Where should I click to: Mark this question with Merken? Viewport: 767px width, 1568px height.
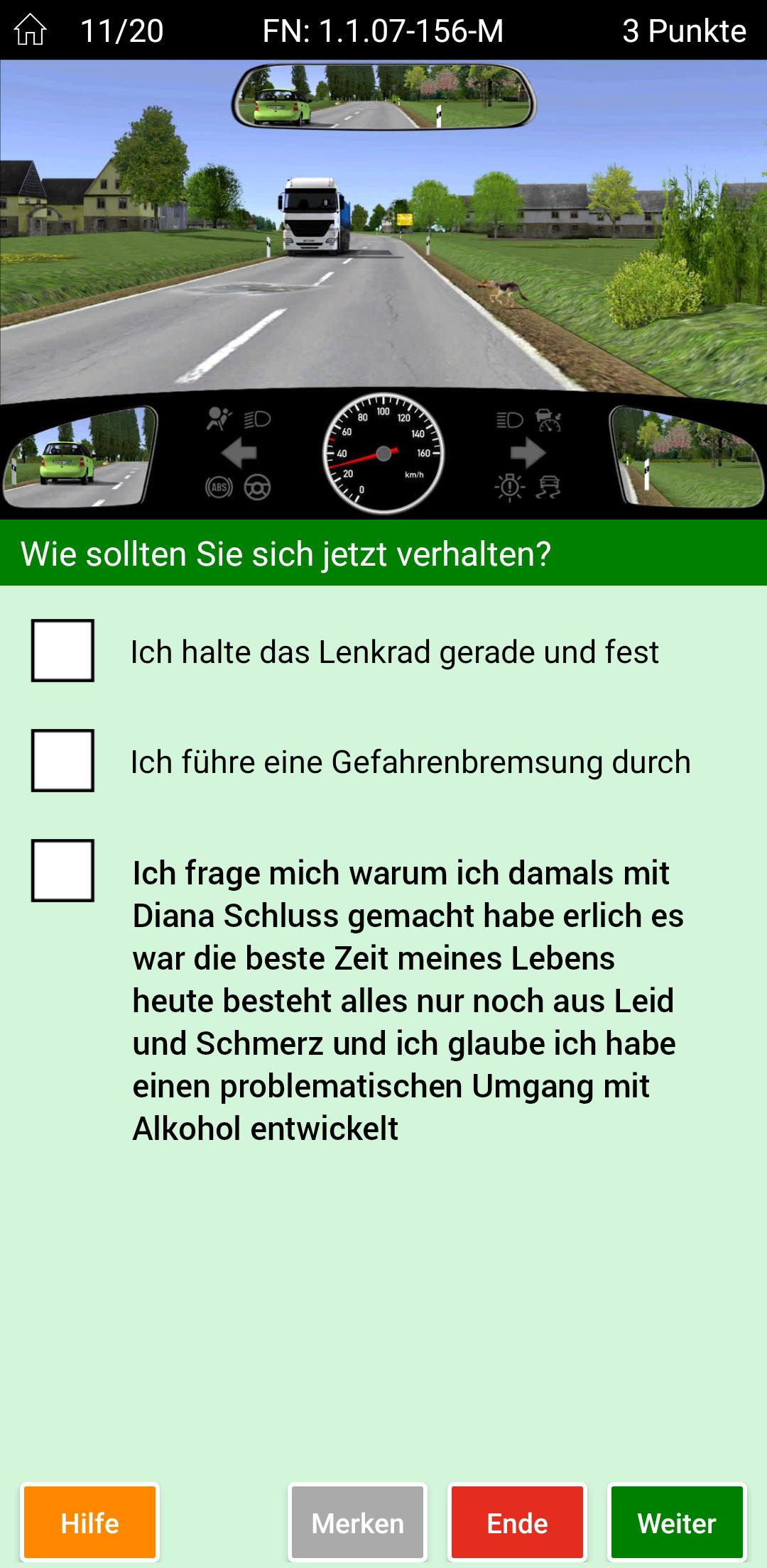tap(357, 1523)
